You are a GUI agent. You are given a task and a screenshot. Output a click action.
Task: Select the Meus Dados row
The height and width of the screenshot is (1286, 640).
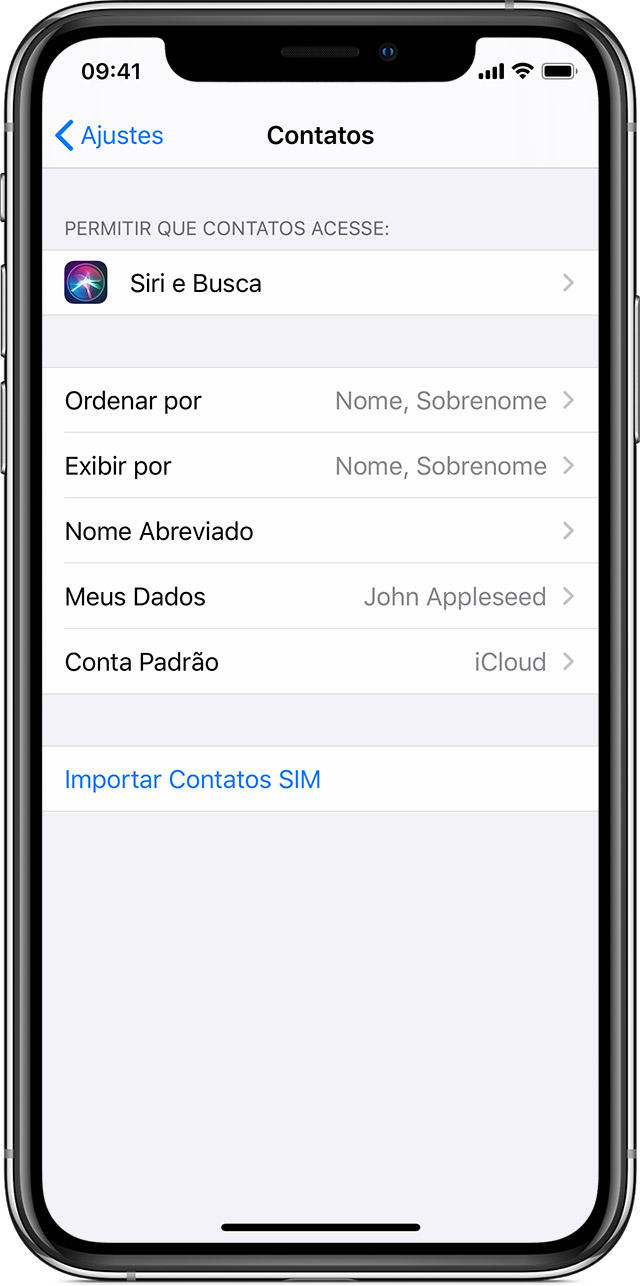tap(320, 597)
